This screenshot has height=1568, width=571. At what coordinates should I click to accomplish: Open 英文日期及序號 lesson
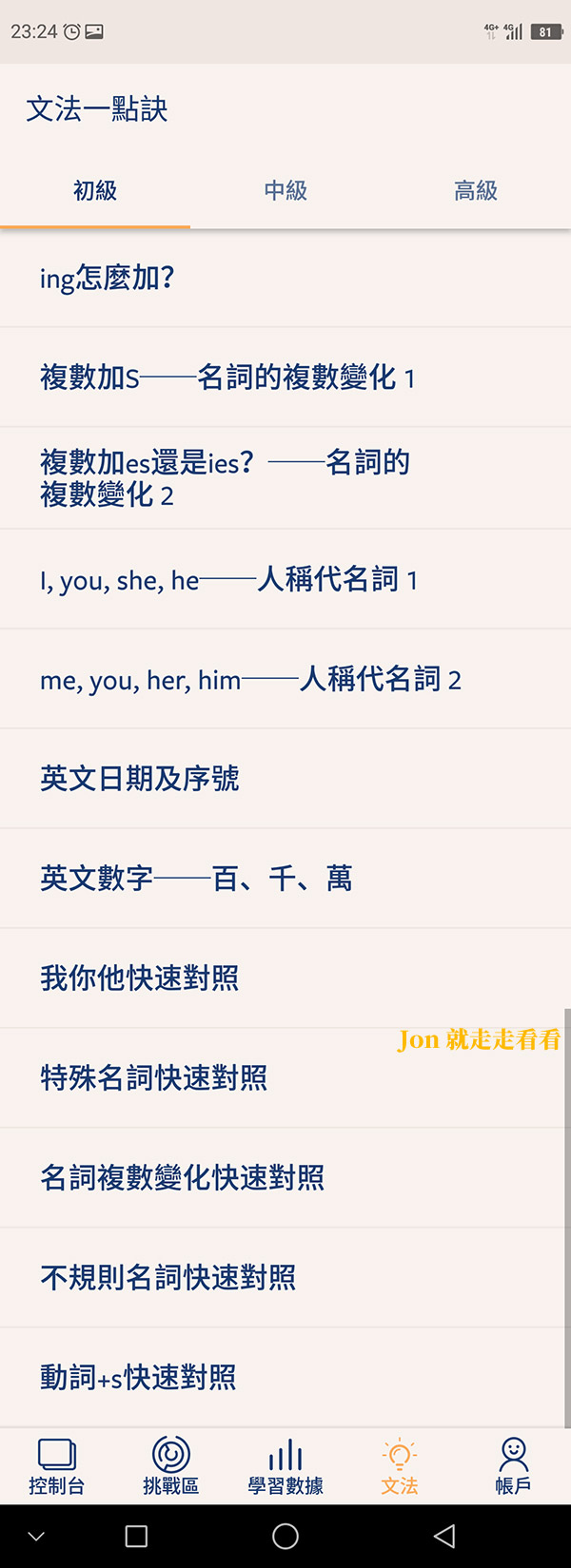(x=285, y=779)
